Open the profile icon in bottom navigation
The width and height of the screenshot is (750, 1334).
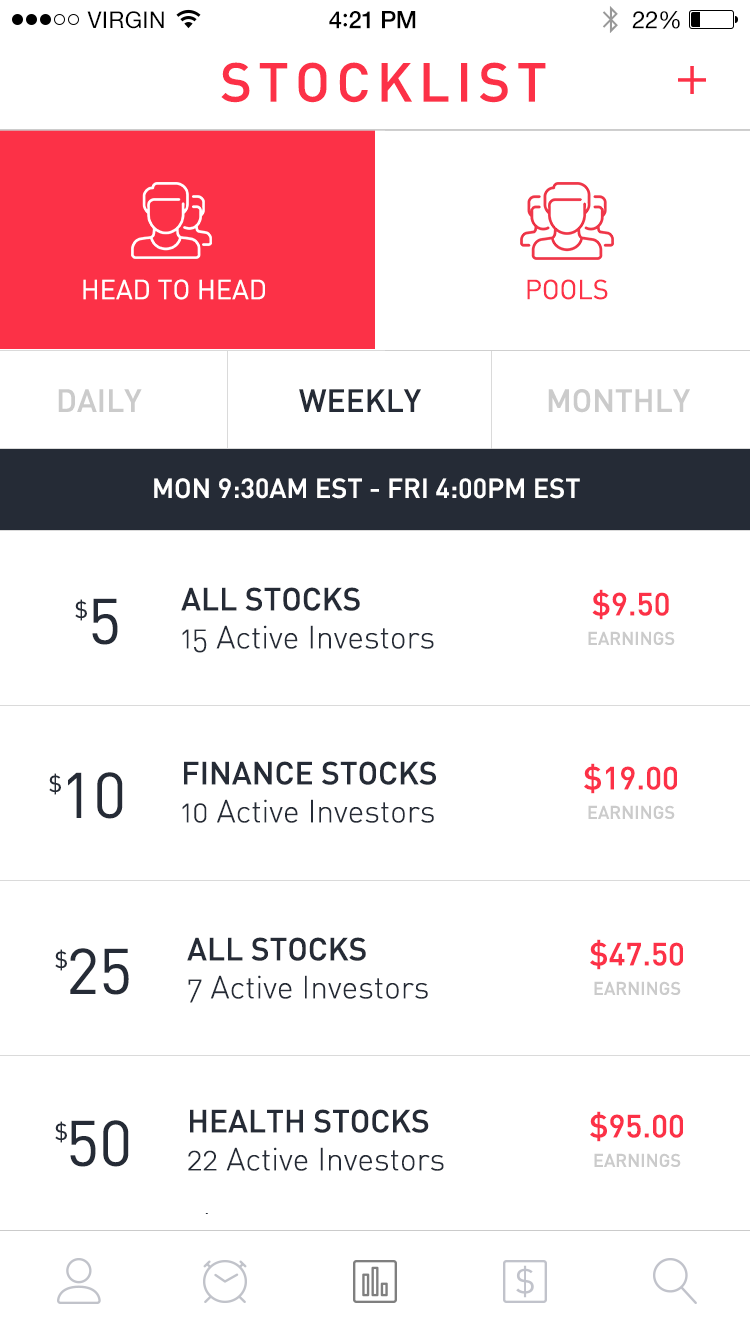pos(79,1281)
